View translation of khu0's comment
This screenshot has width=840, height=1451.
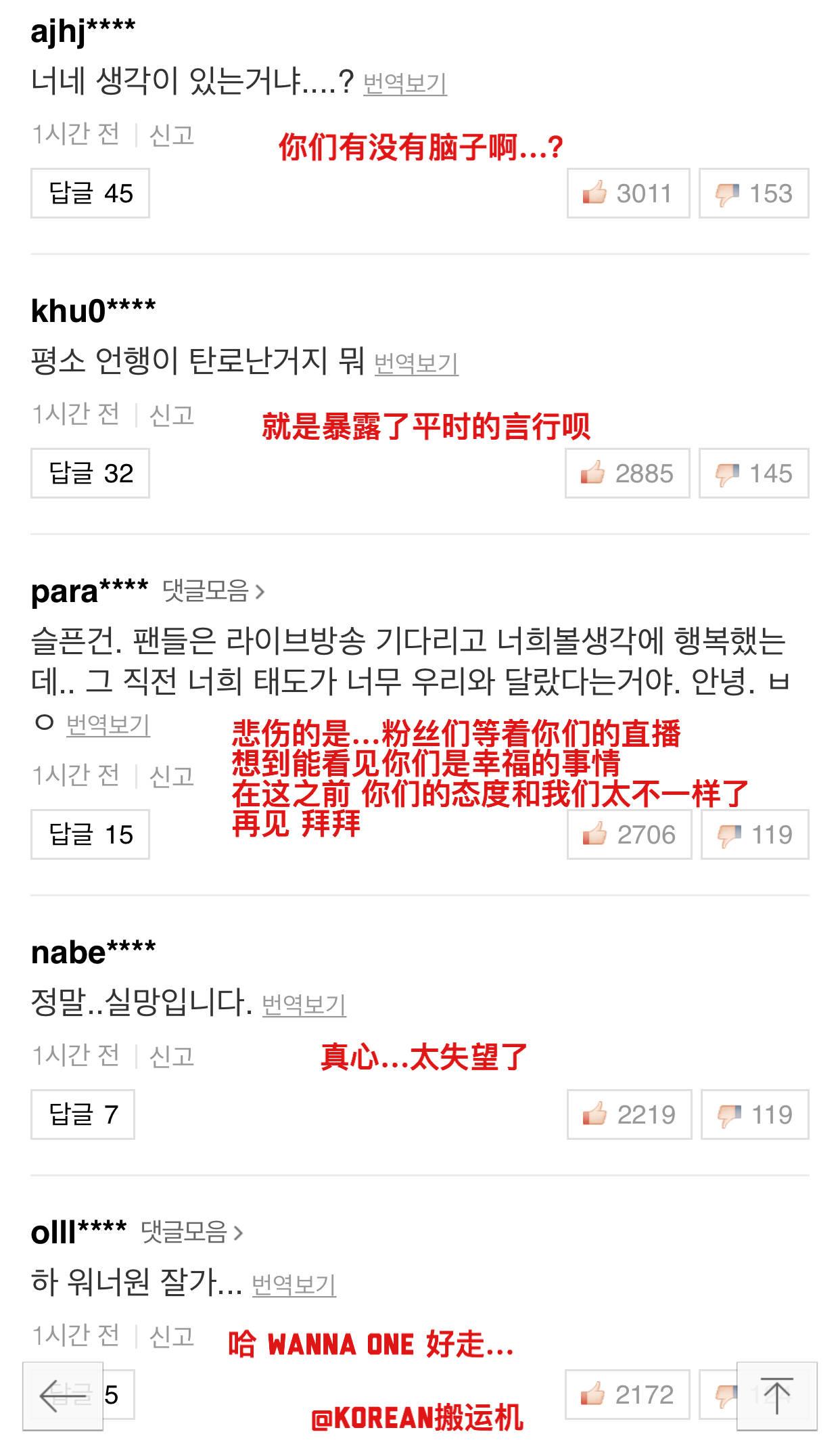point(416,364)
